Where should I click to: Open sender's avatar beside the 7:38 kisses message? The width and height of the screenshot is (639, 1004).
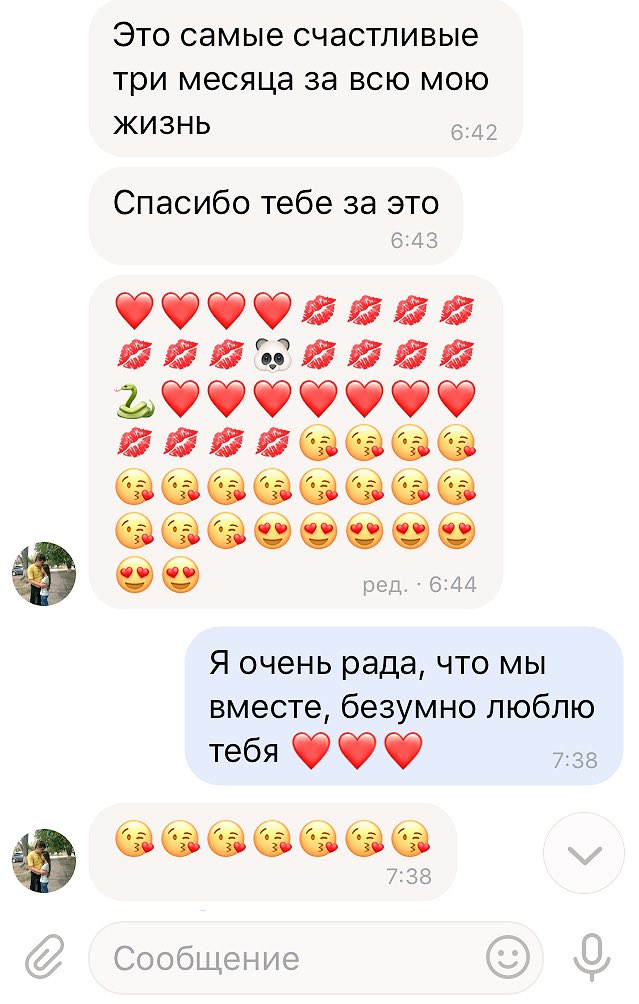pos(44,860)
